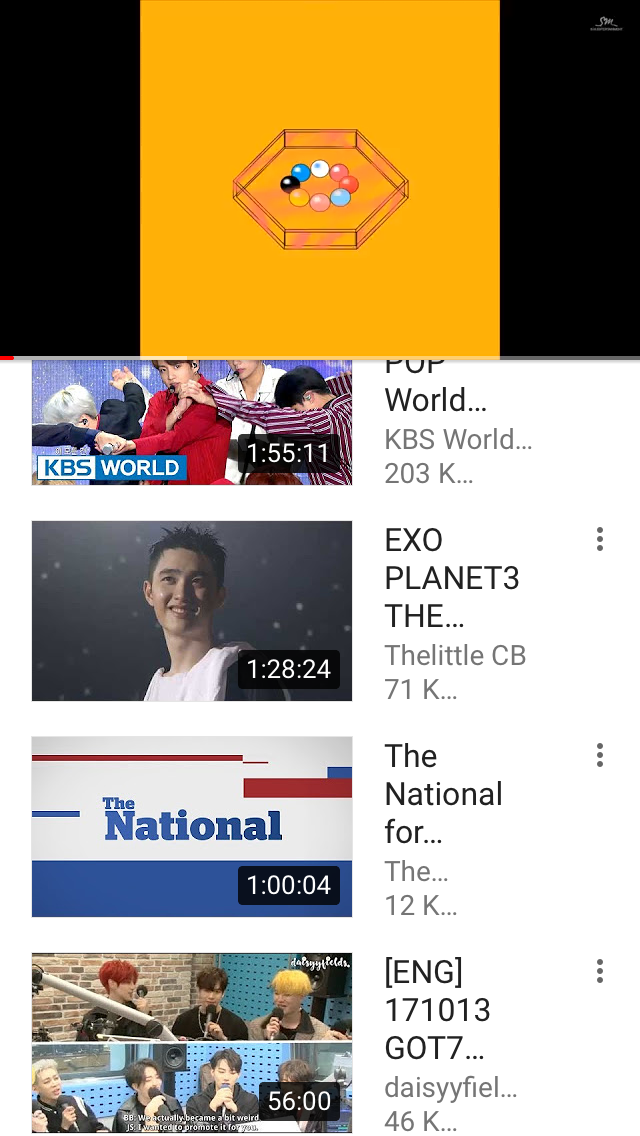Play The National 1:00:04 video
The image size is (640, 1136).
tap(192, 826)
